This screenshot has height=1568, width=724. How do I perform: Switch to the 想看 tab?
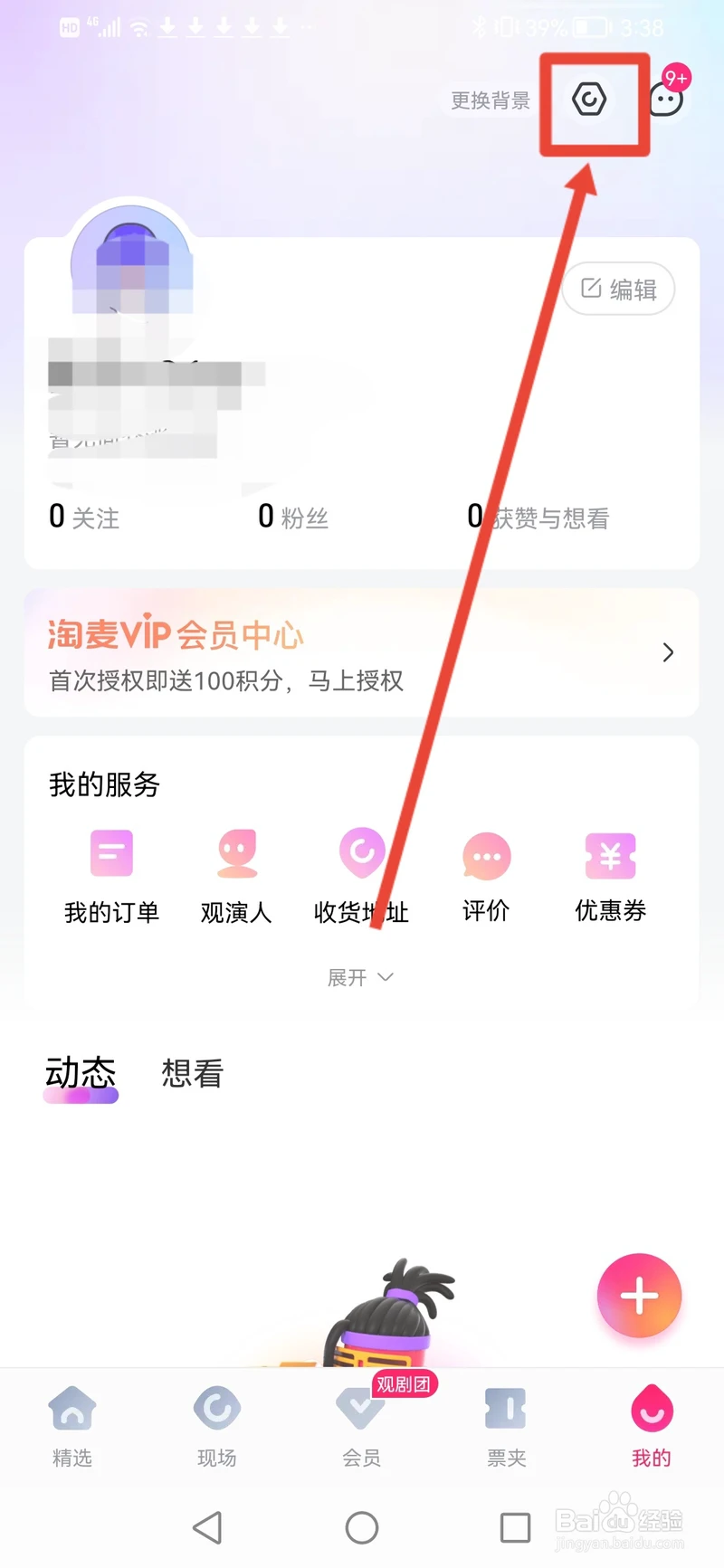pos(192,1074)
